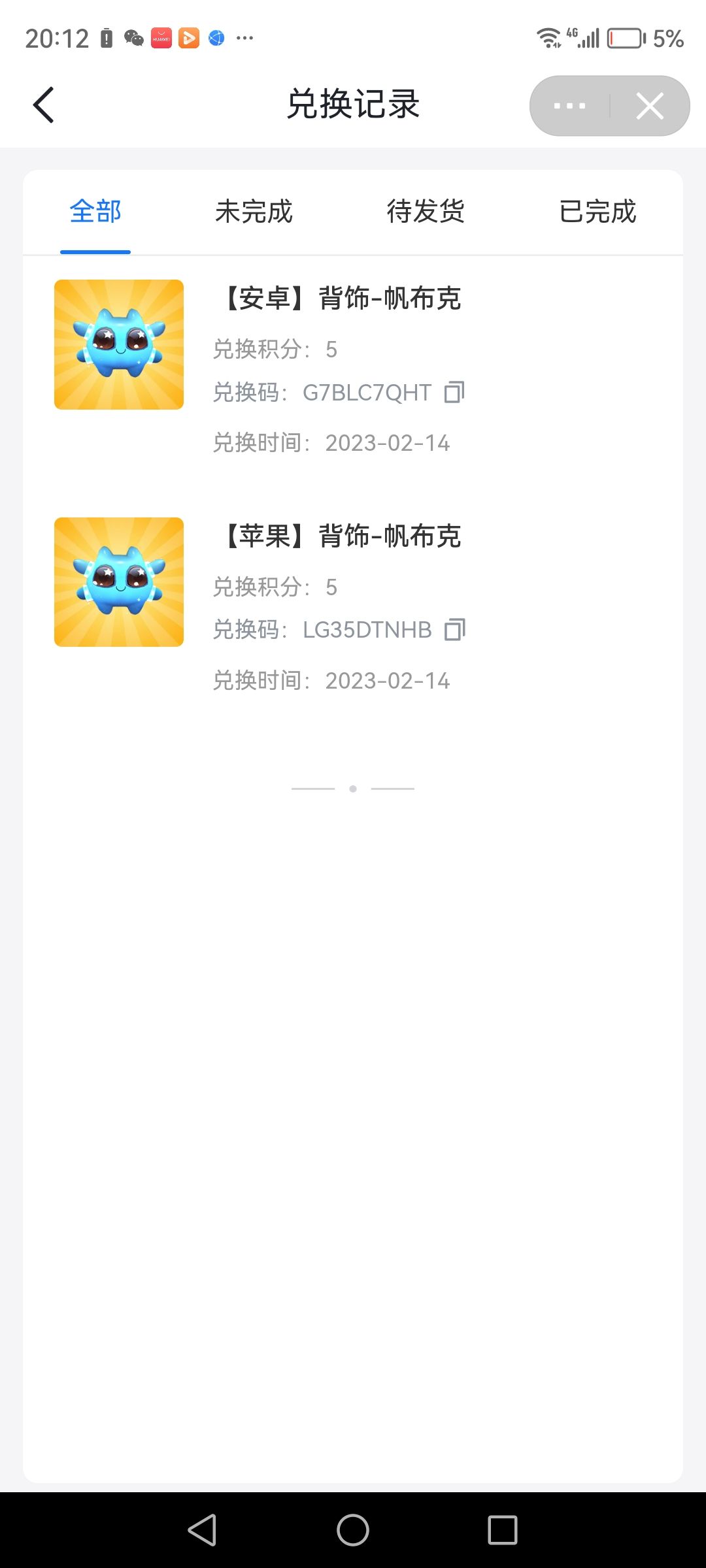
Task: Close the mini program
Action: pos(650,106)
